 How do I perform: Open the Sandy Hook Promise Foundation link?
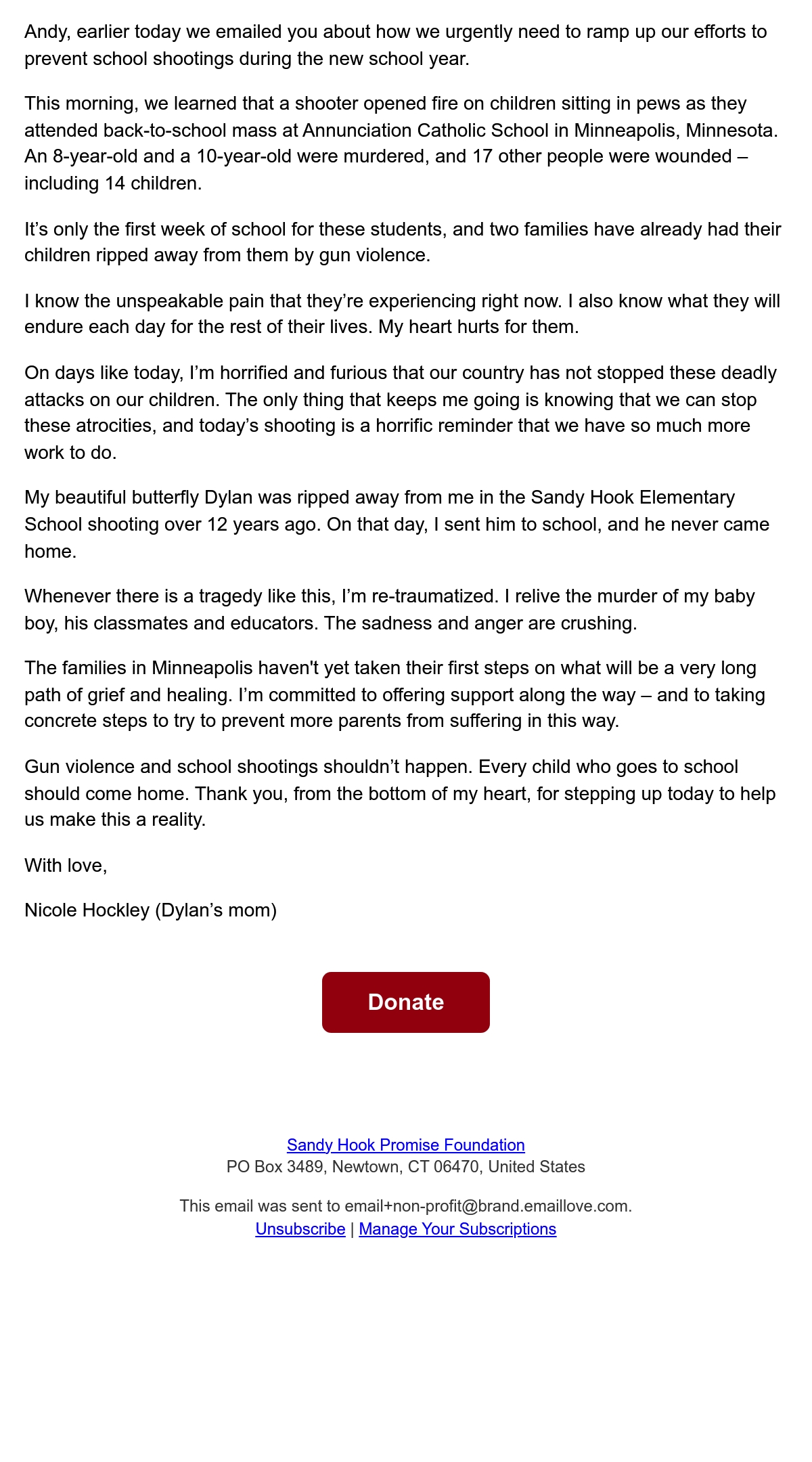(x=406, y=1145)
